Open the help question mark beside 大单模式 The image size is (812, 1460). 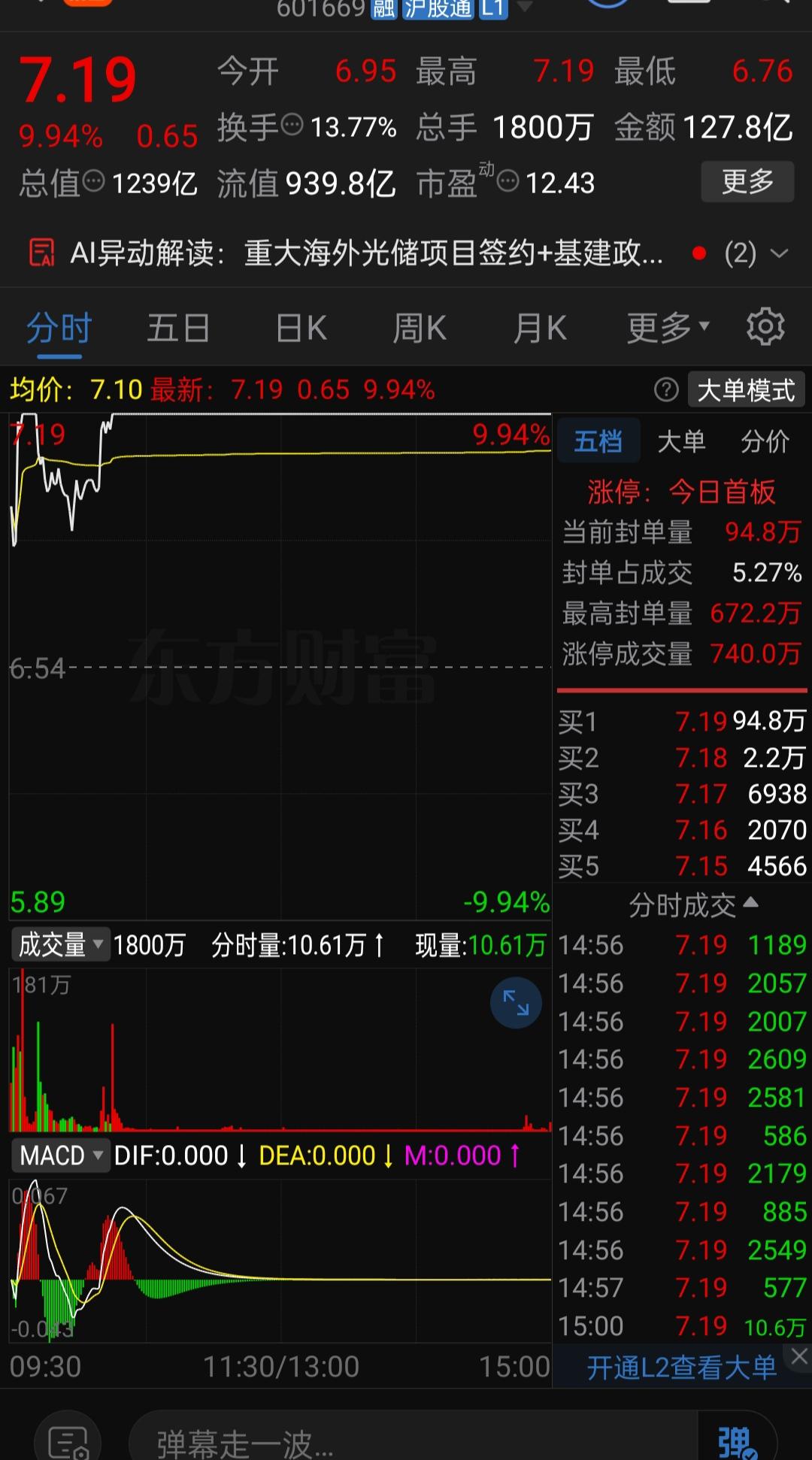[x=667, y=389]
